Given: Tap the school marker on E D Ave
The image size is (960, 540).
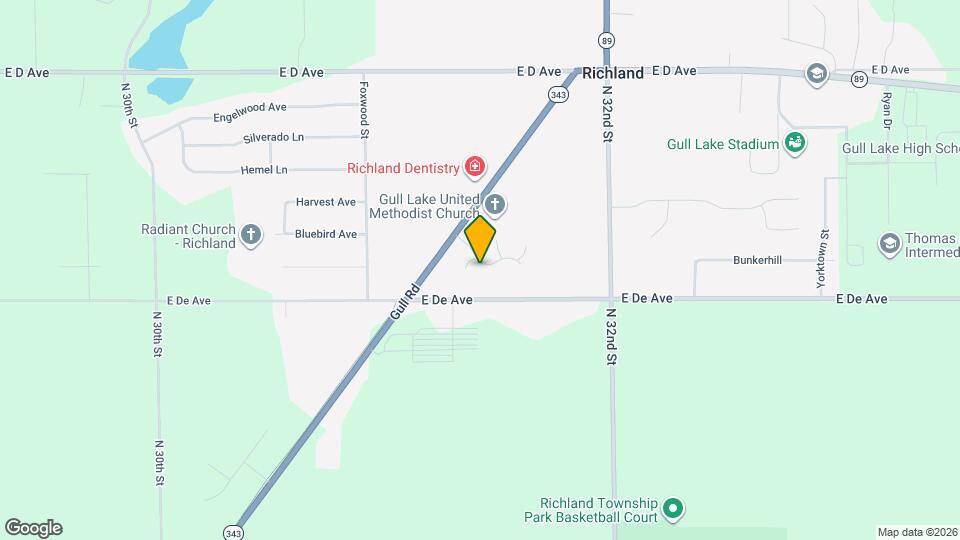Looking at the screenshot, I should pyautogui.click(x=816, y=74).
